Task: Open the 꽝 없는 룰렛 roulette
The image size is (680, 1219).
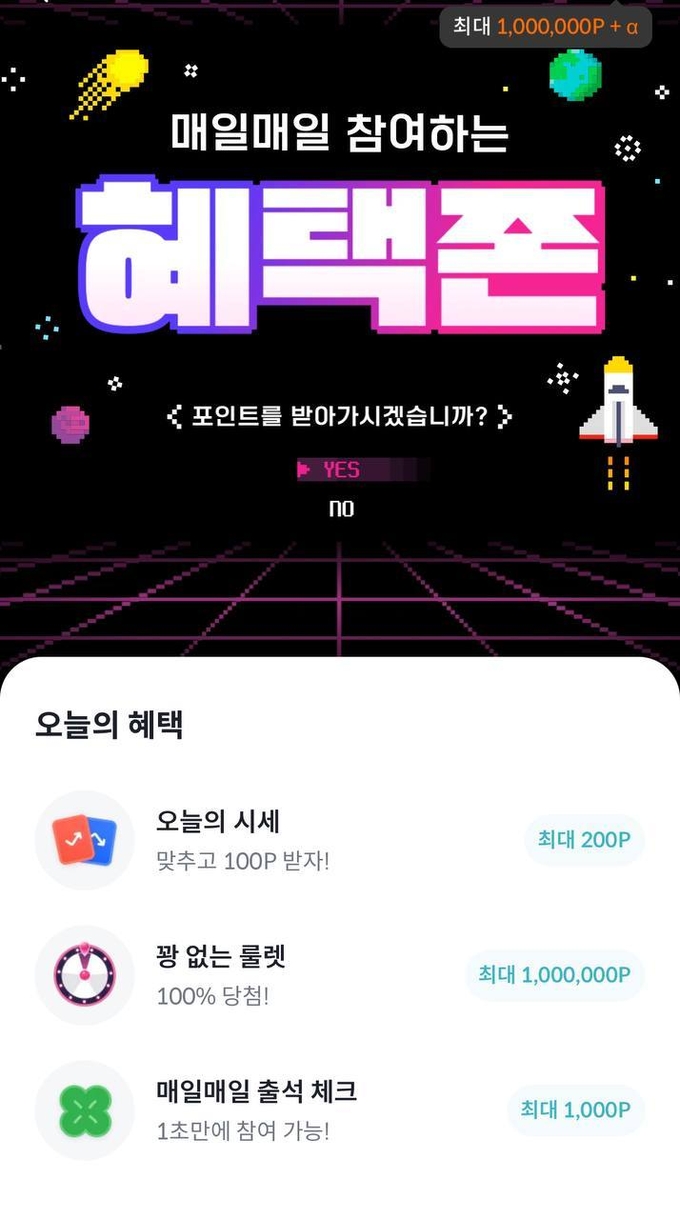Action: coord(340,975)
